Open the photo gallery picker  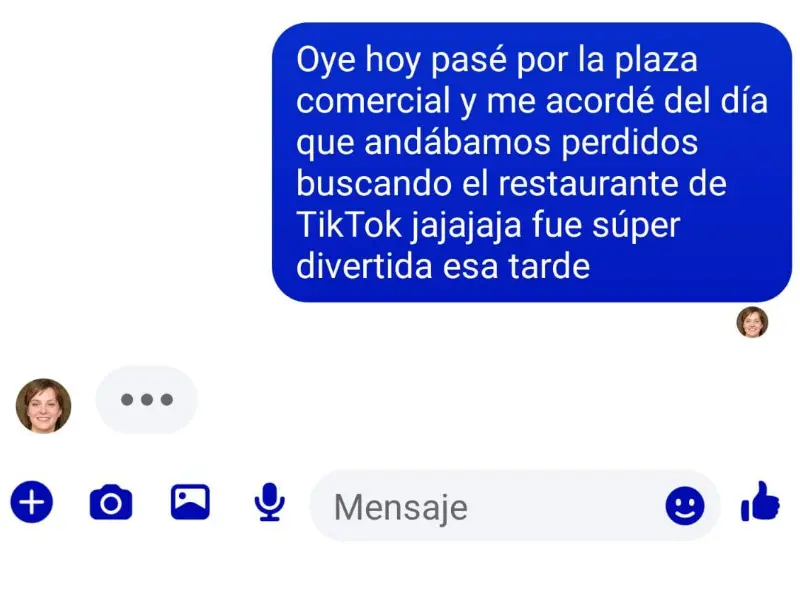190,502
